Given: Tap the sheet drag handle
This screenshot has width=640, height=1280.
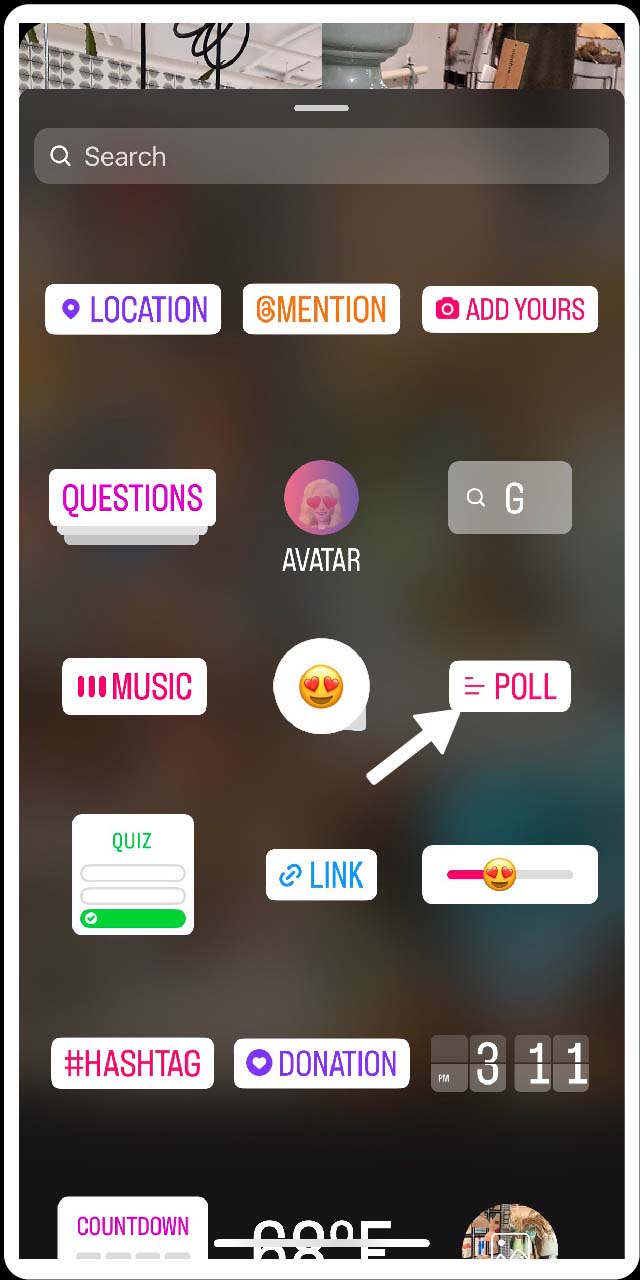Looking at the screenshot, I should coord(321,108).
